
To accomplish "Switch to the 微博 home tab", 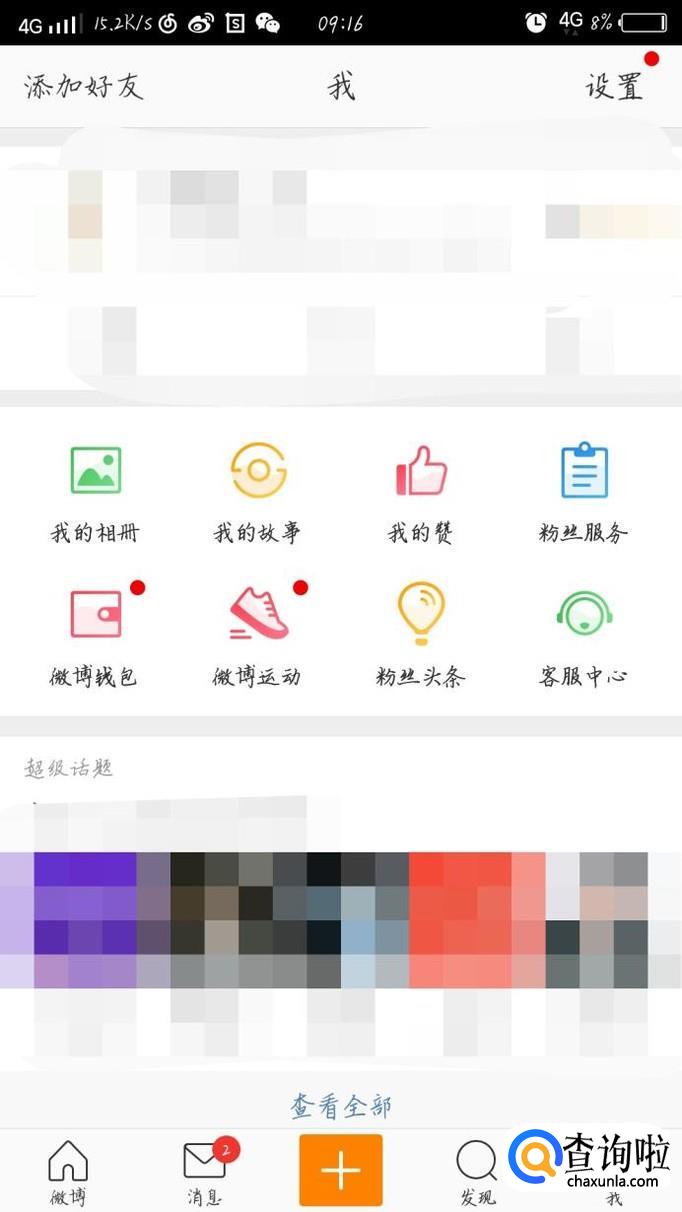I will click(68, 1172).
